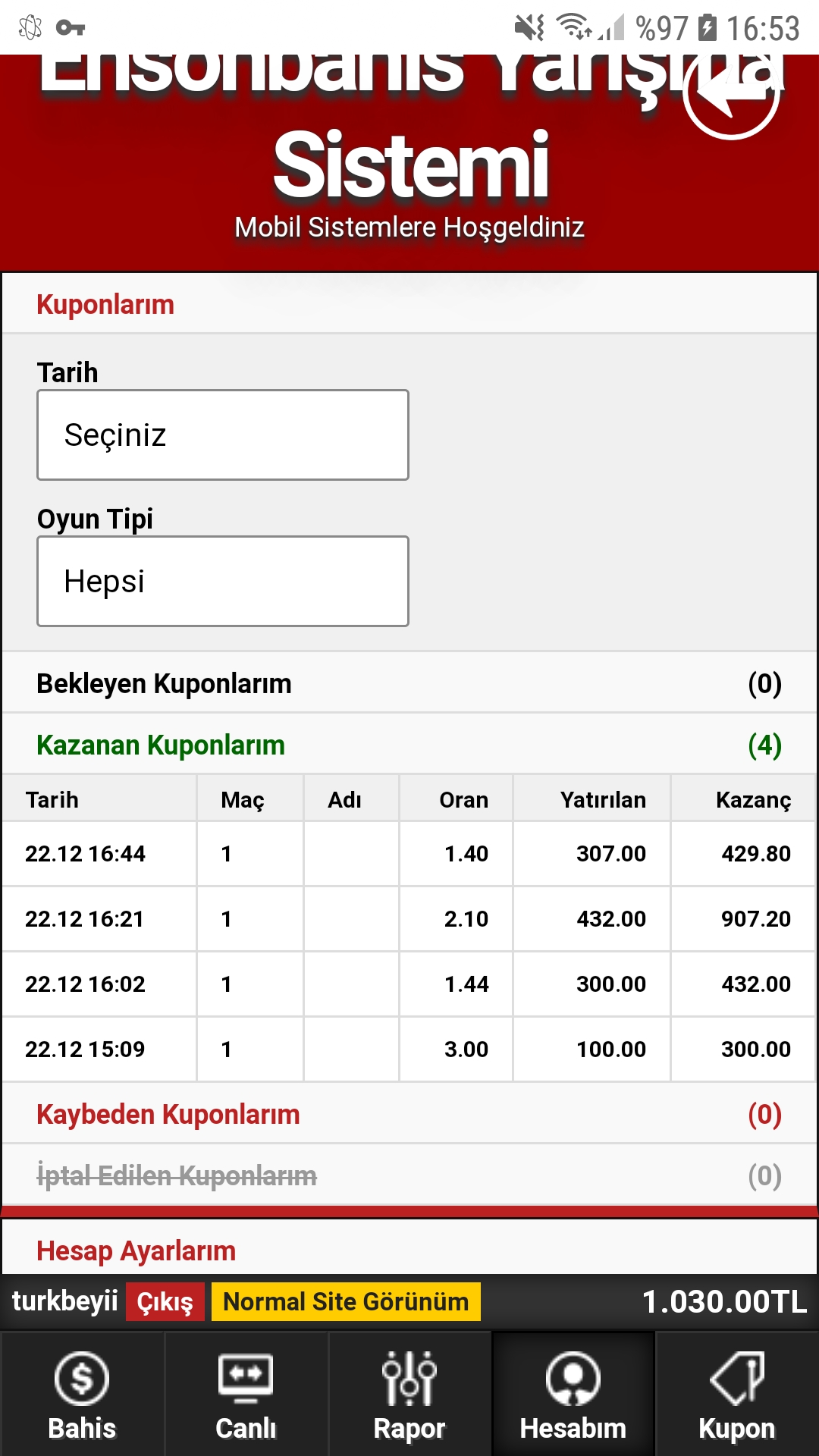This screenshot has width=819, height=1456.
Task: Select the Hesabım tab
Action: (x=573, y=1394)
